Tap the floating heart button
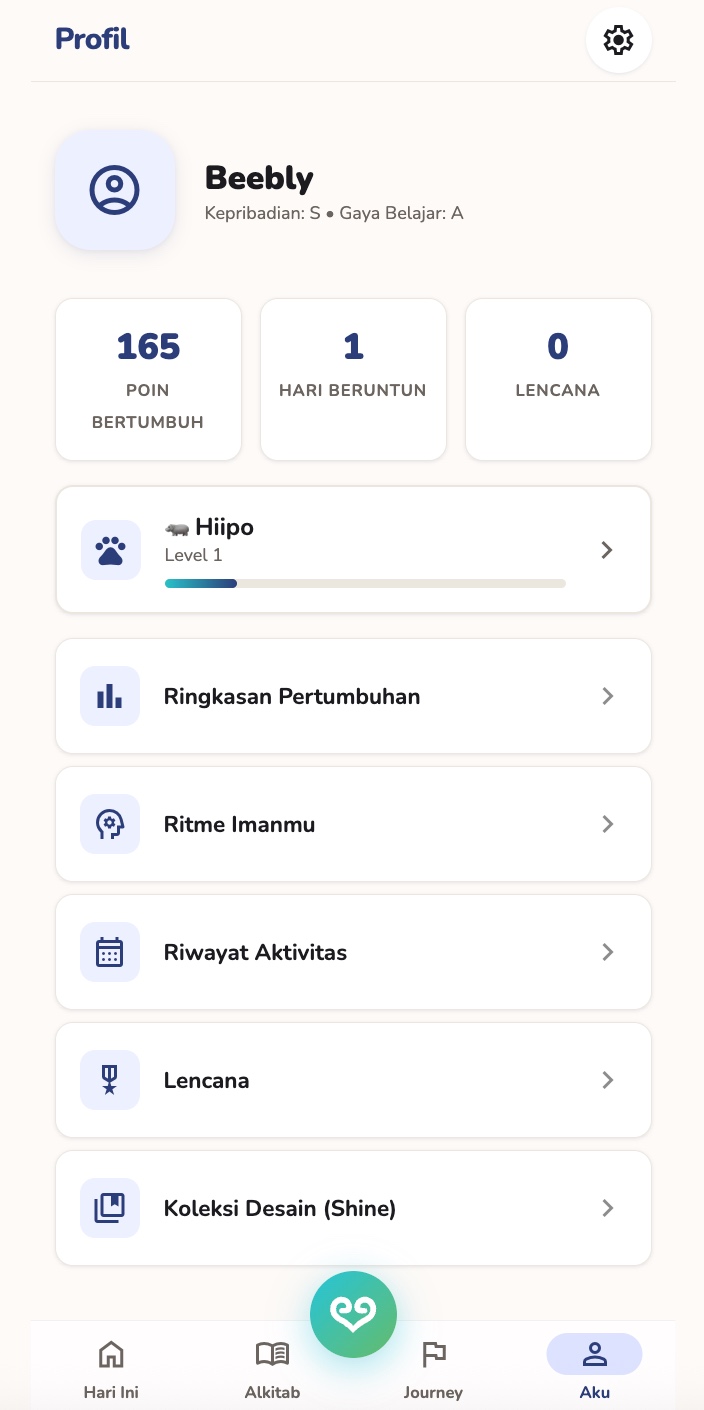This screenshot has width=704, height=1410. click(353, 1315)
